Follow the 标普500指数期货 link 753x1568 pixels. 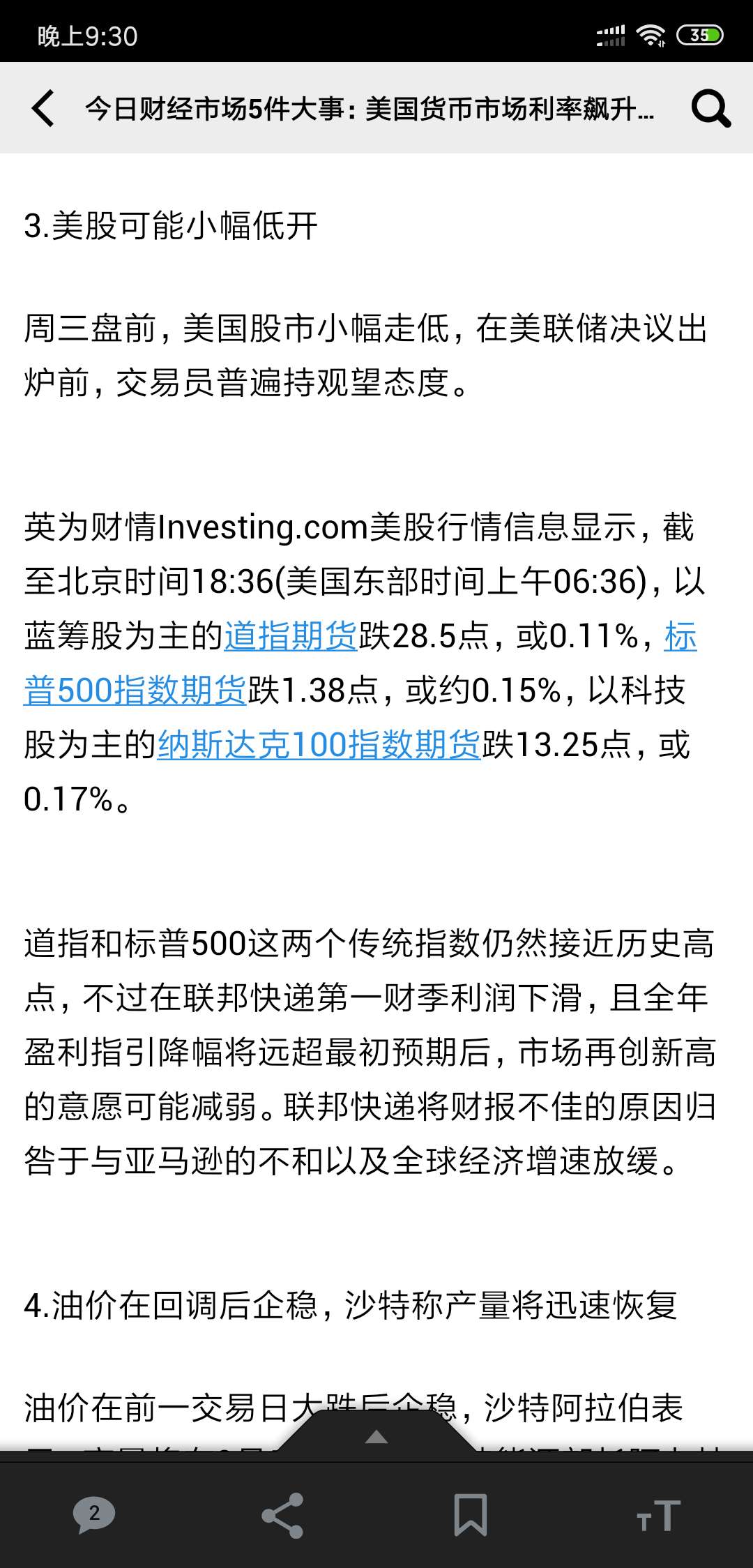pyautogui.click(x=135, y=691)
